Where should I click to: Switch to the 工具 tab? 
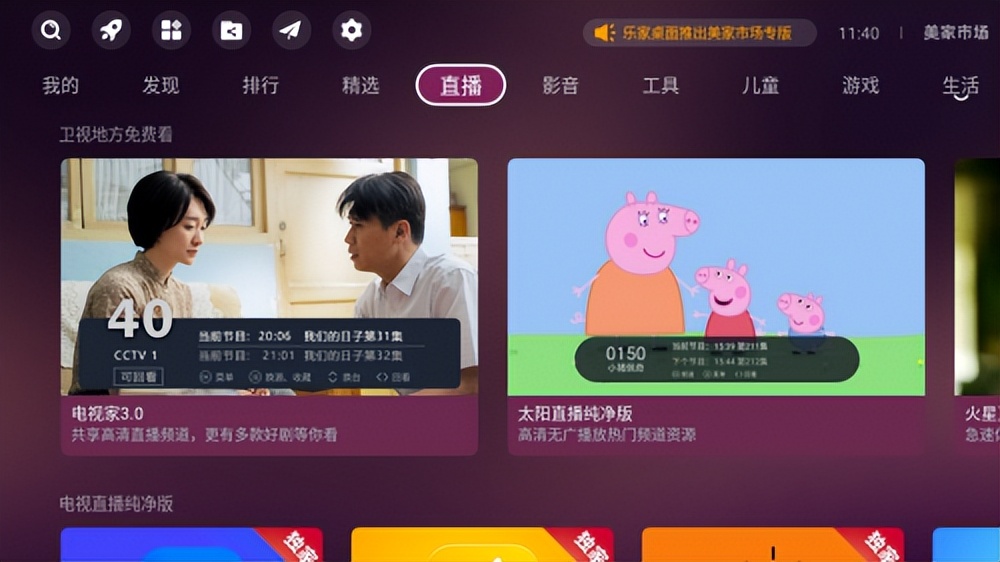[x=660, y=86]
